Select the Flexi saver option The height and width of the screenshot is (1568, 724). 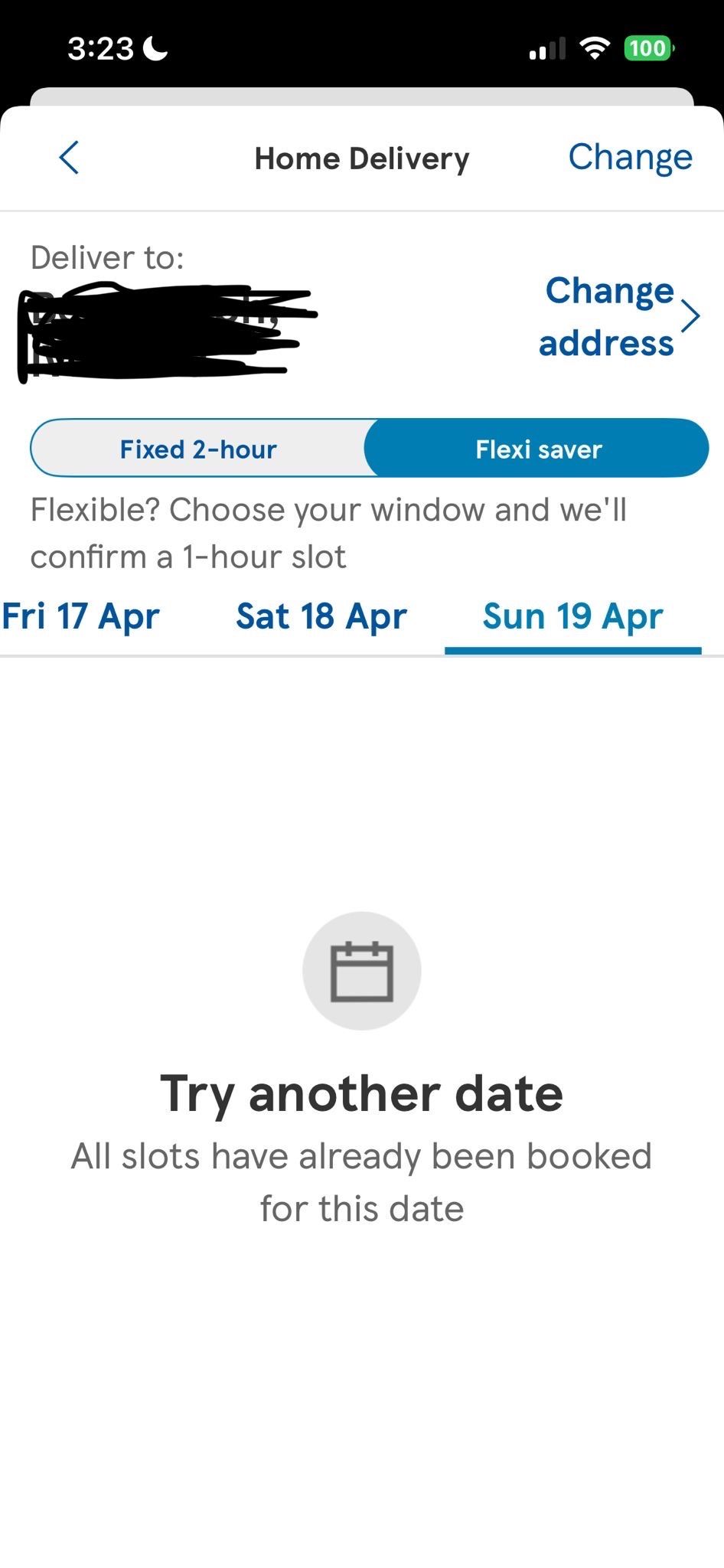point(538,449)
